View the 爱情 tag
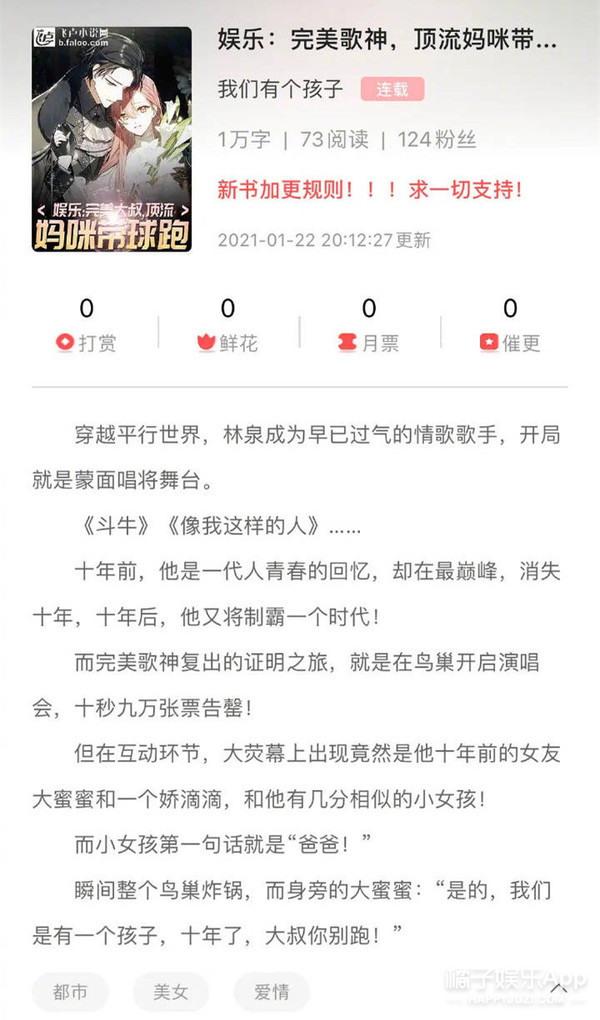This screenshot has width=600, height=1020. [x=271, y=992]
